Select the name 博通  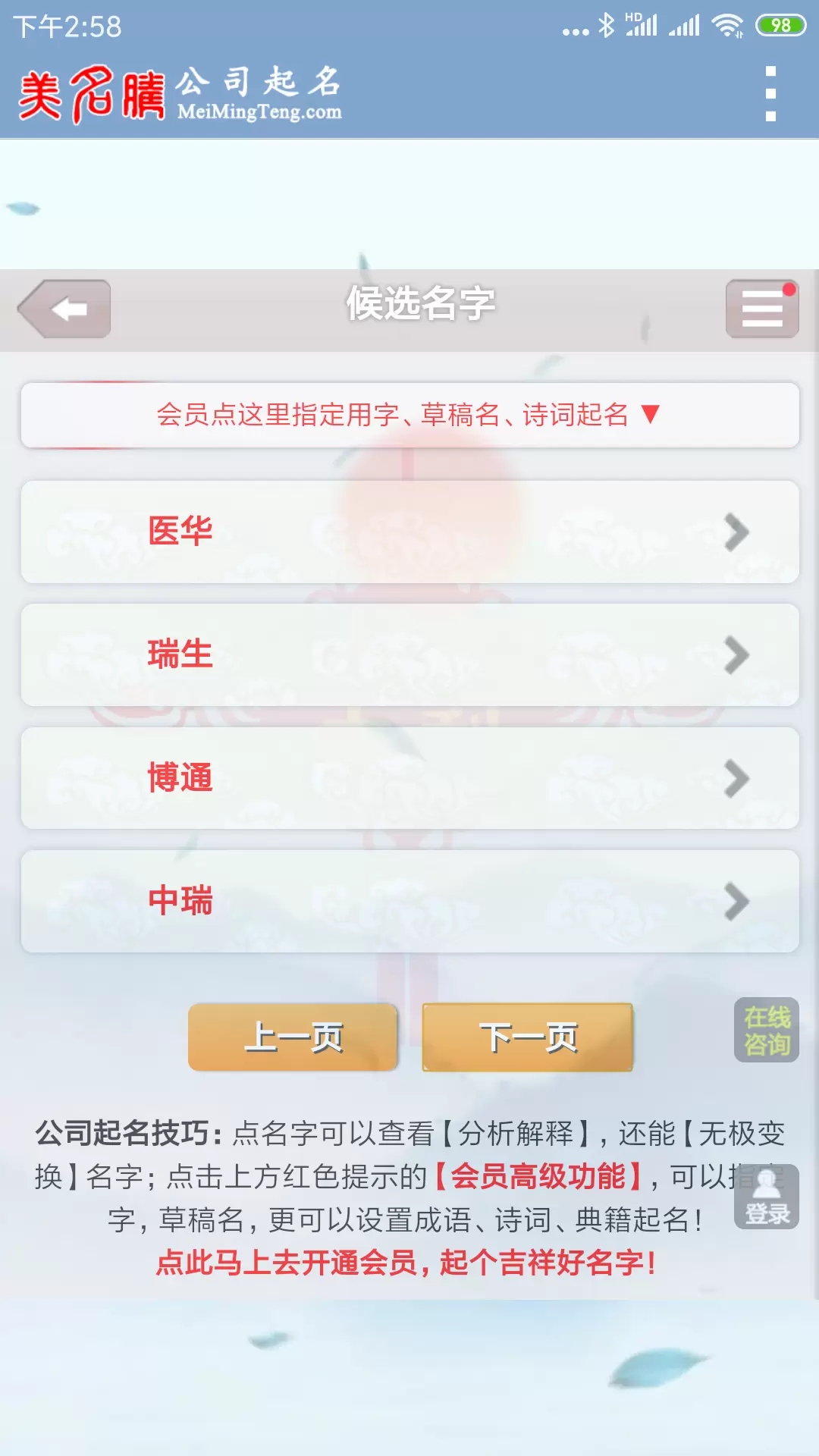[409, 778]
